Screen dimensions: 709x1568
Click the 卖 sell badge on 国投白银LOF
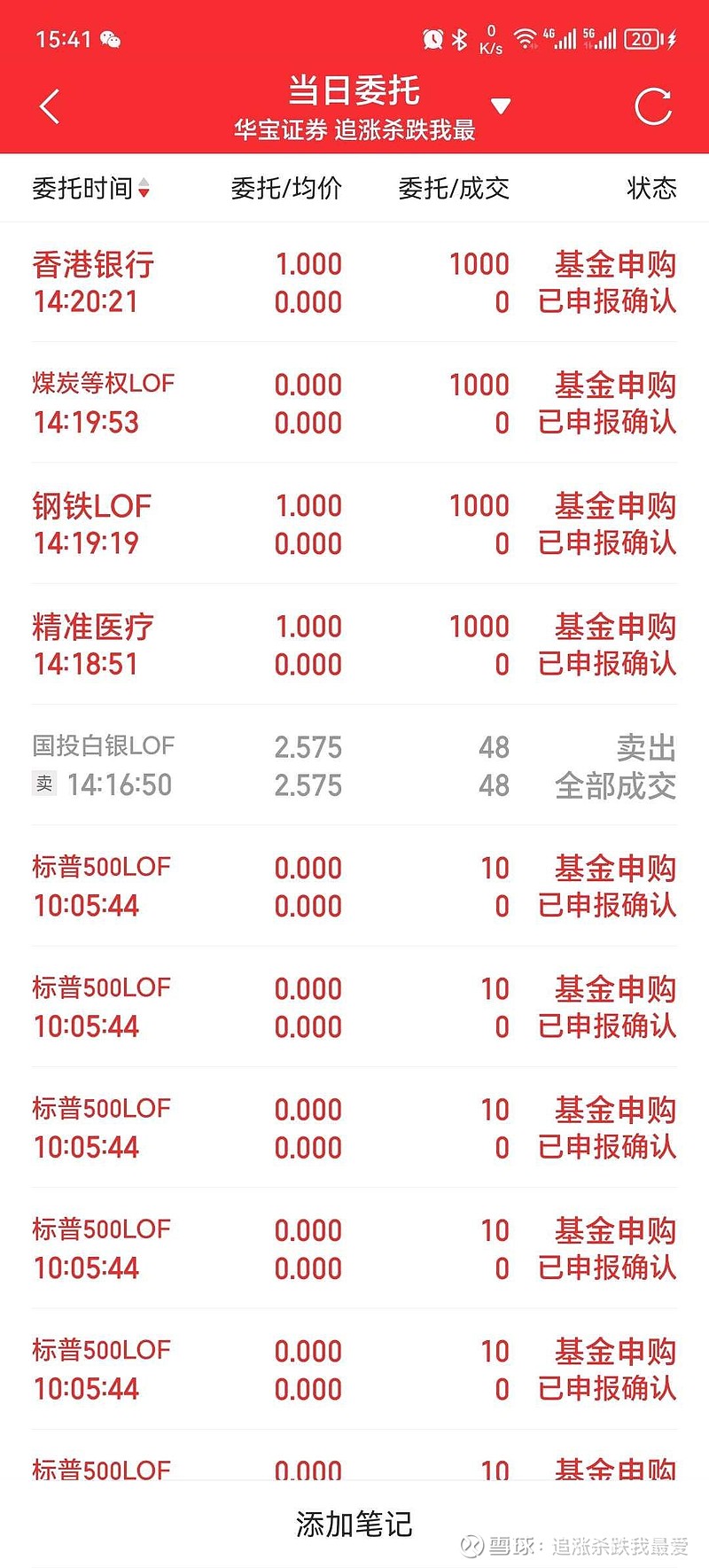point(43,783)
